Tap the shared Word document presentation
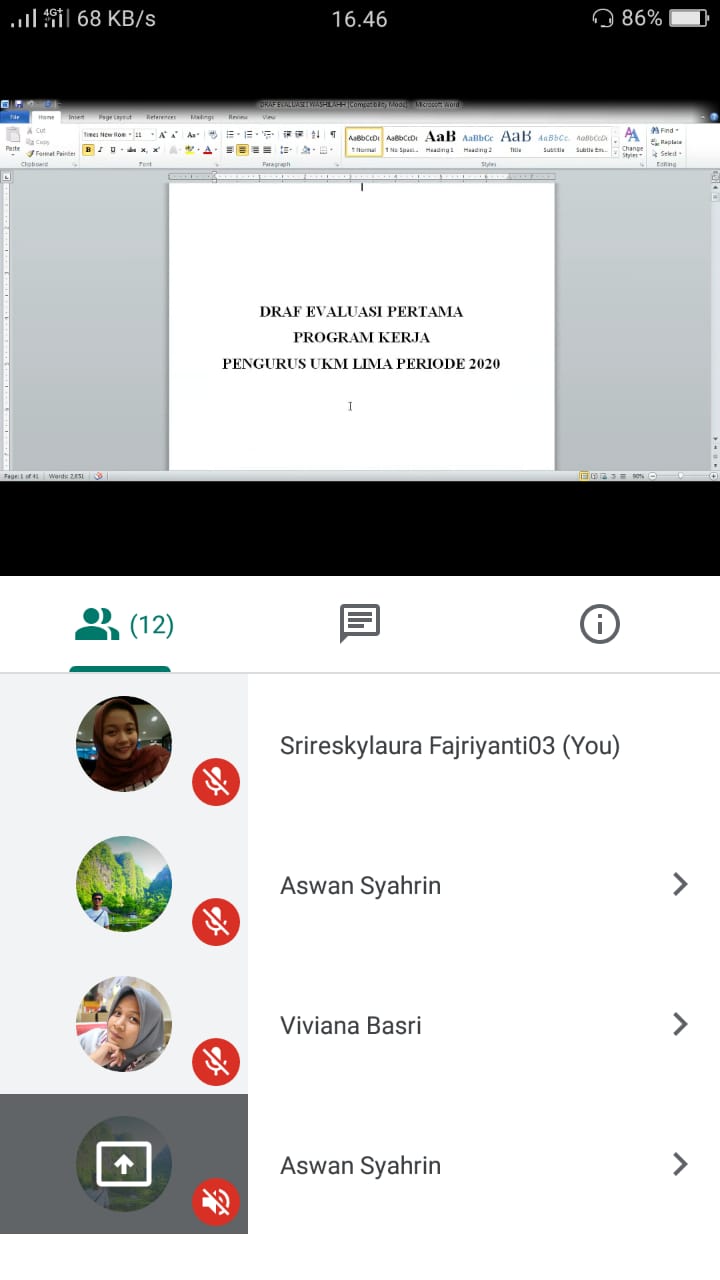The width and height of the screenshot is (720, 1280). click(360, 290)
